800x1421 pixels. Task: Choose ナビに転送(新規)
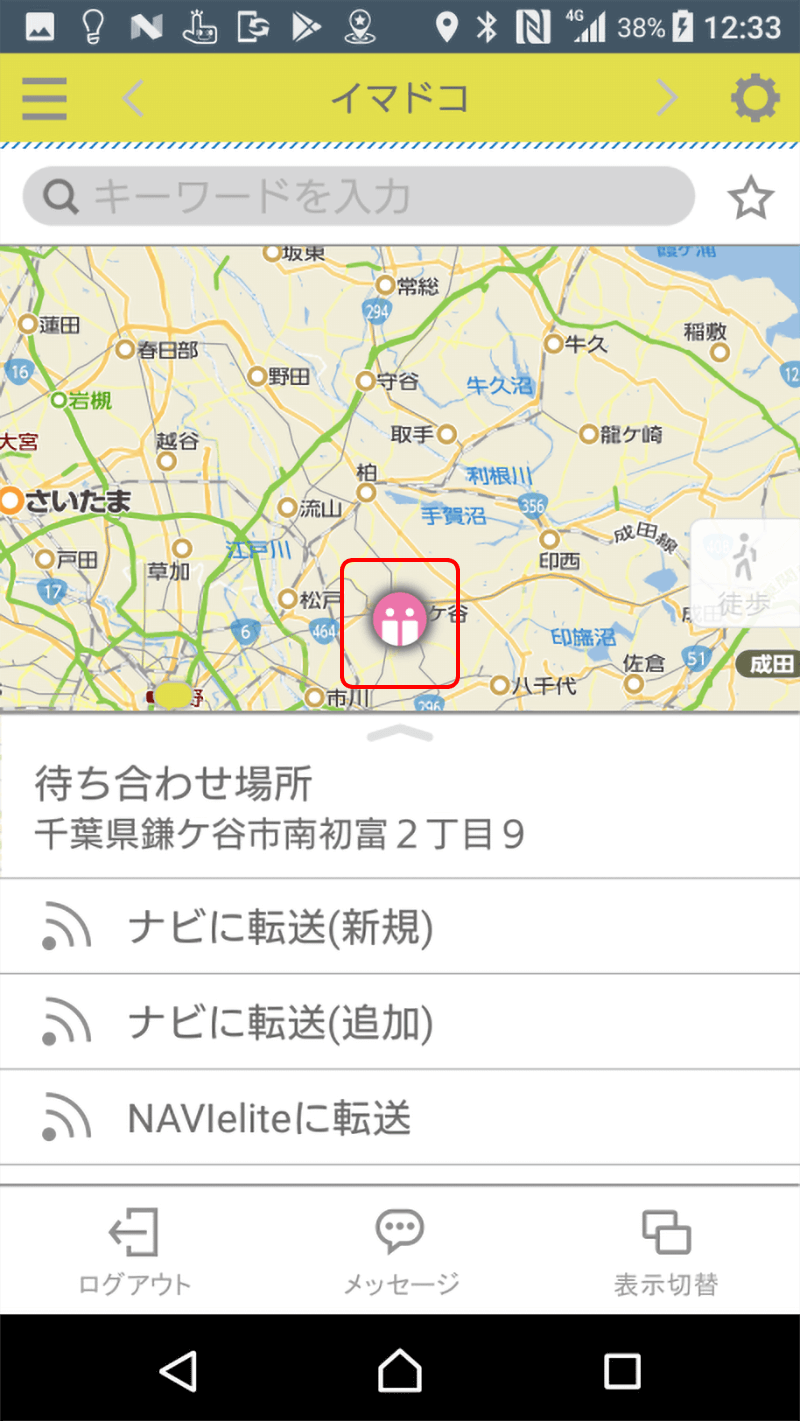pos(400,927)
